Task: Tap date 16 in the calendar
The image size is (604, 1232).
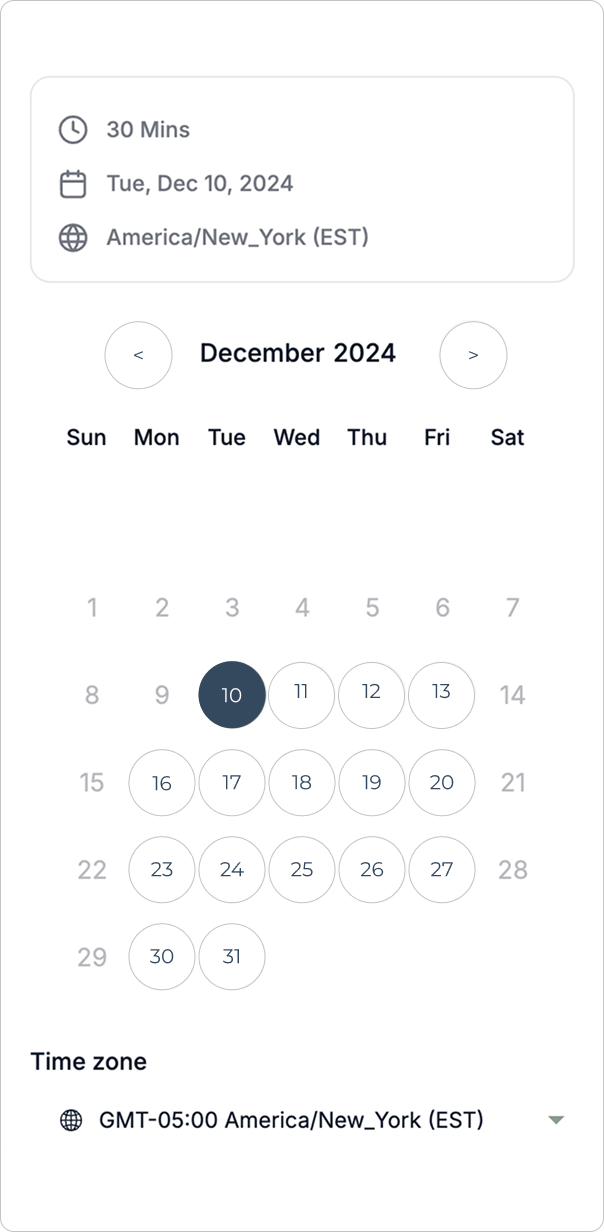Action: point(162,782)
